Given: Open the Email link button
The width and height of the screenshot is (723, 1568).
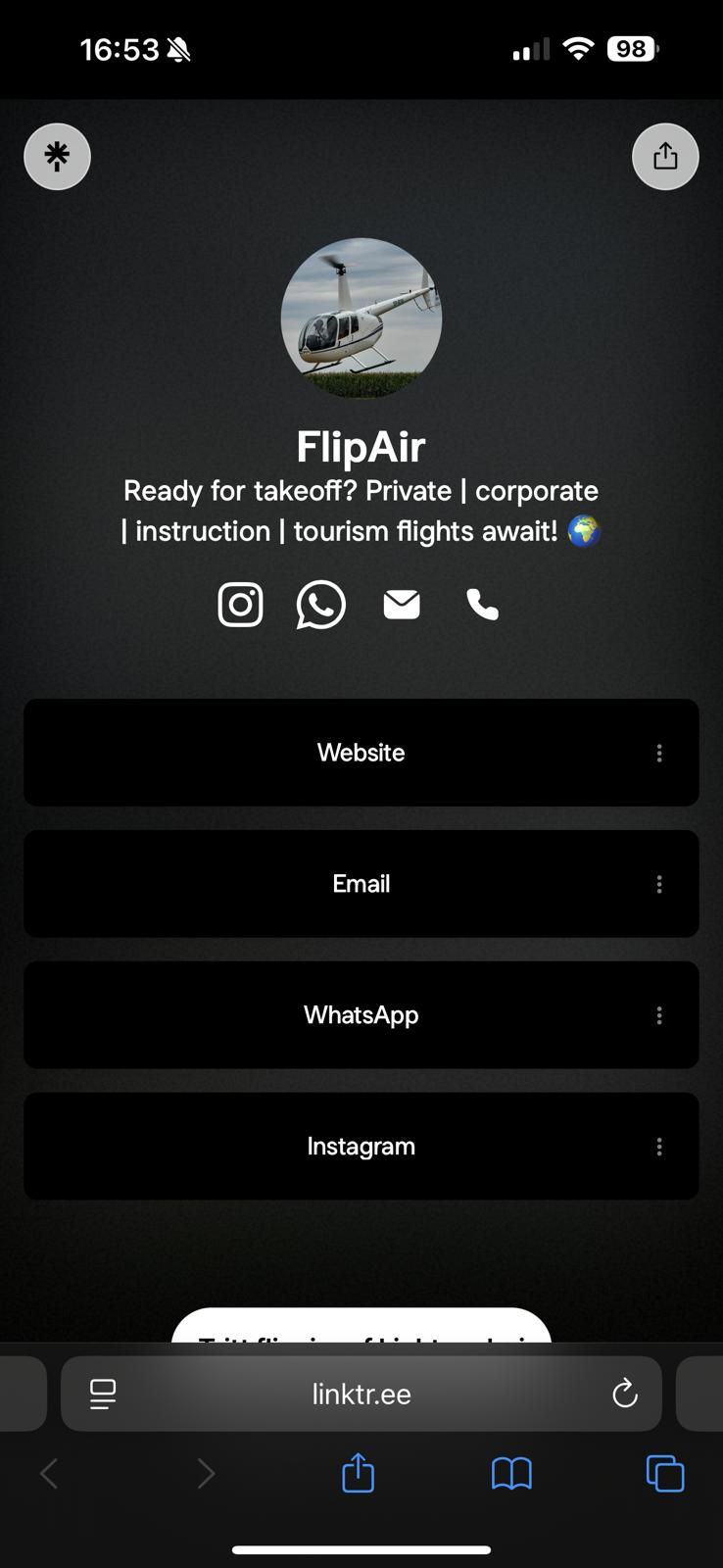Looking at the screenshot, I should [x=361, y=884].
